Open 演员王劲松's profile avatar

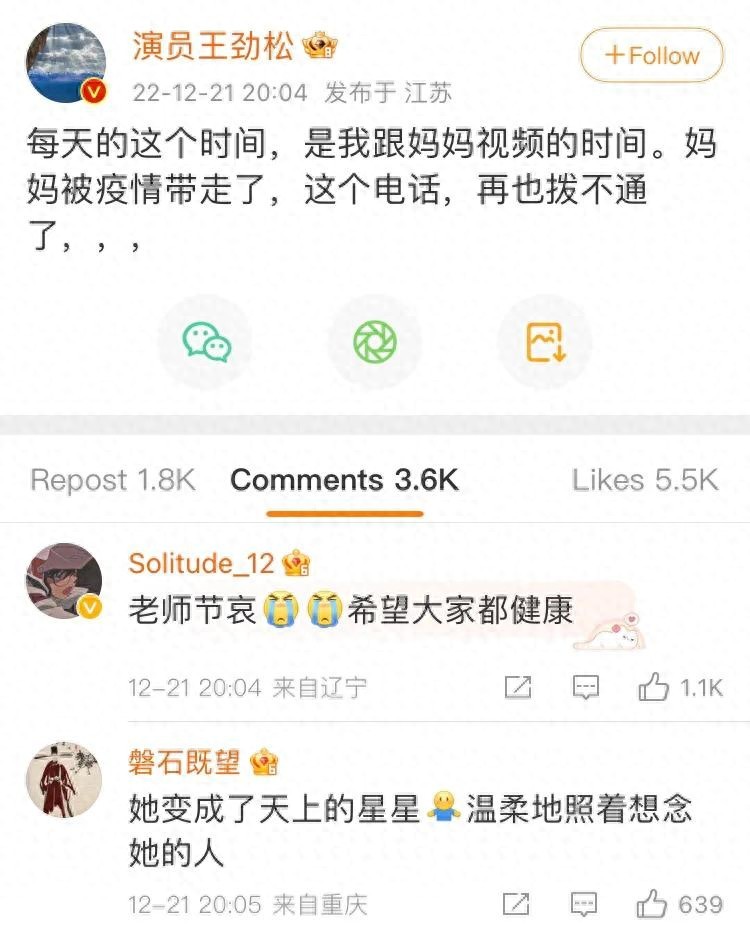(x=66, y=64)
